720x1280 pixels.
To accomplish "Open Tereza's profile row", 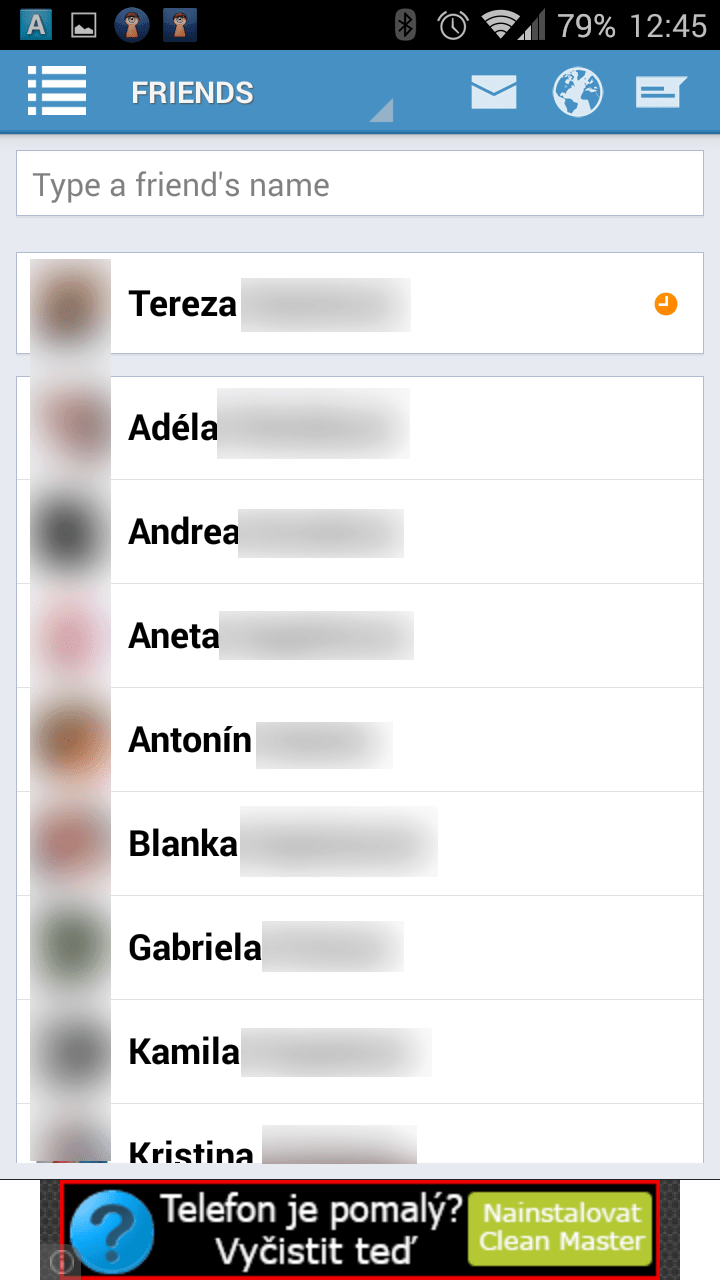I will click(360, 304).
